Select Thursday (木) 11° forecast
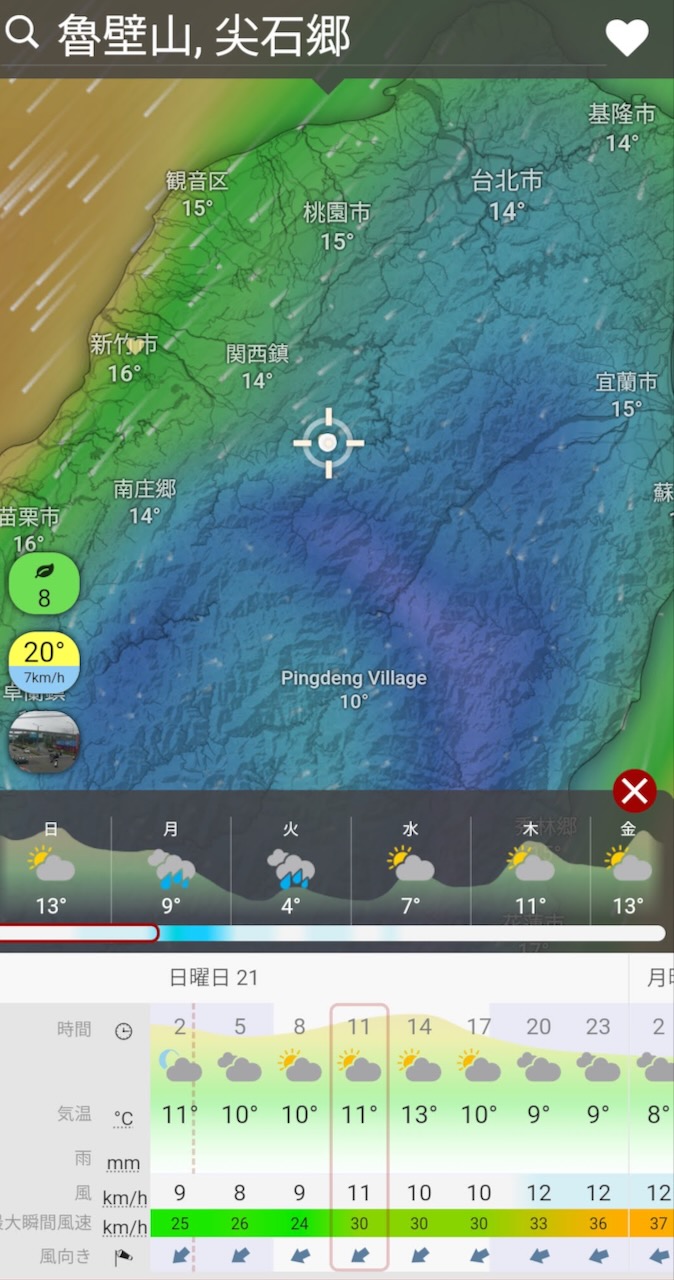The height and width of the screenshot is (1280, 674). [531, 868]
